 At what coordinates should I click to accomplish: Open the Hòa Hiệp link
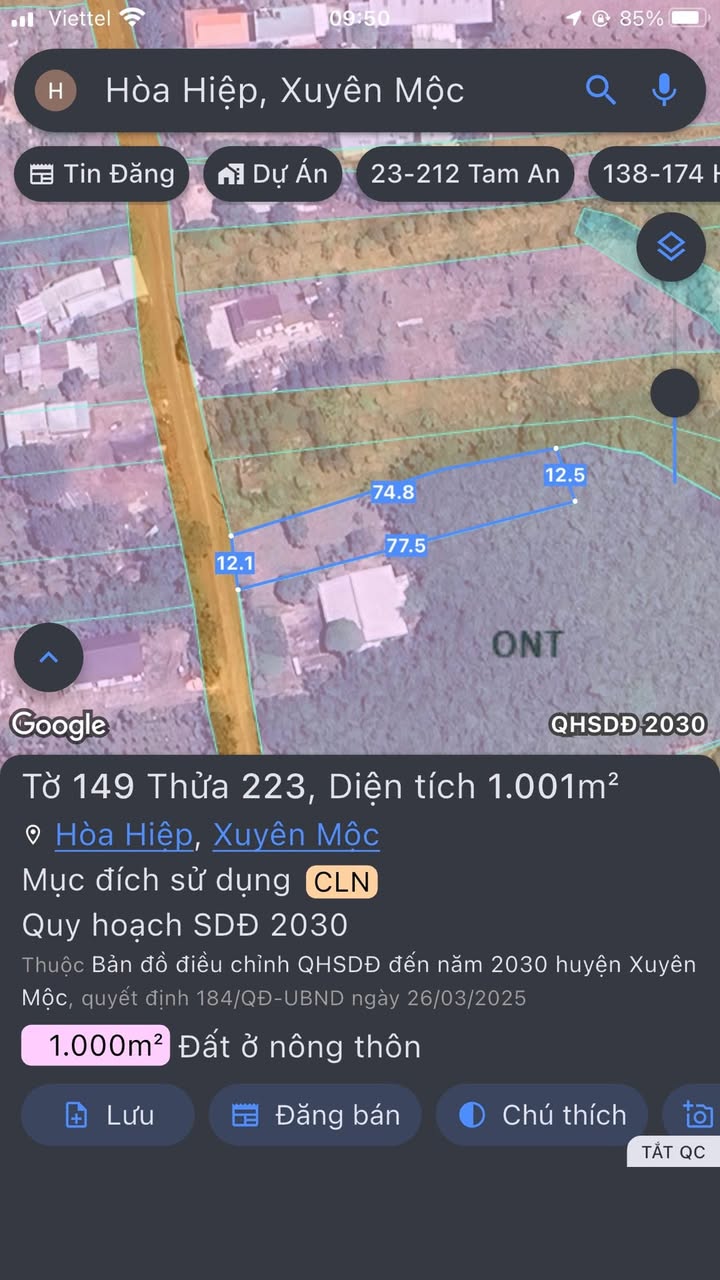point(123,834)
